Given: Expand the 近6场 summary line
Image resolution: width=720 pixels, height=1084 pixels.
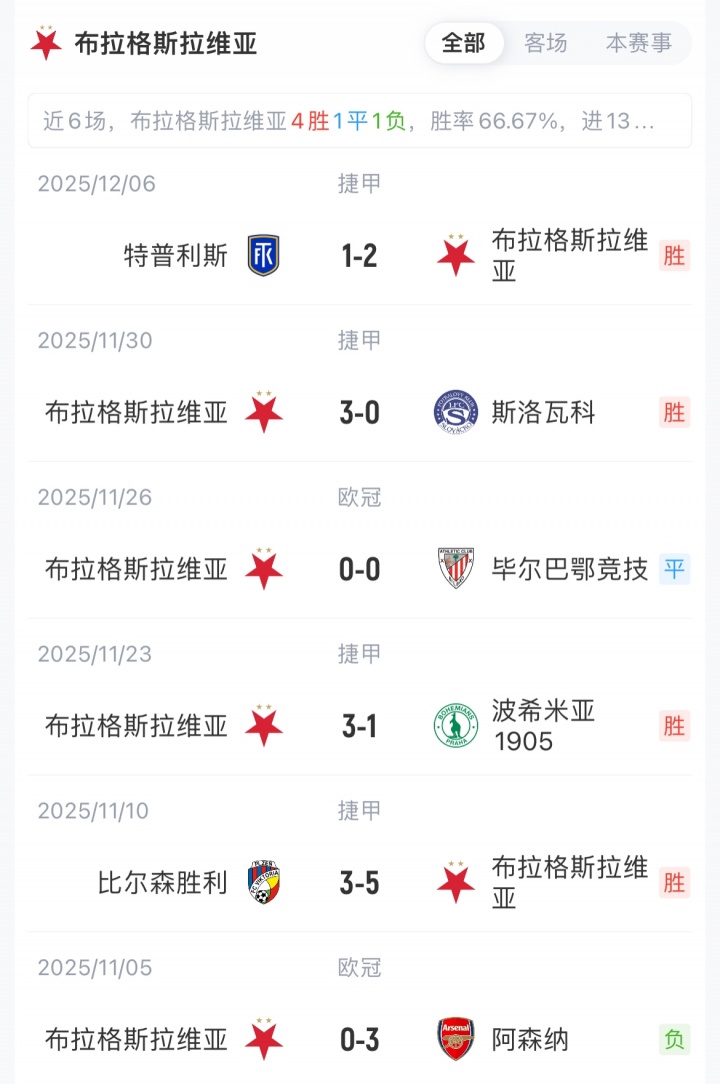Looking at the screenshot, I should tap(360, 121).
